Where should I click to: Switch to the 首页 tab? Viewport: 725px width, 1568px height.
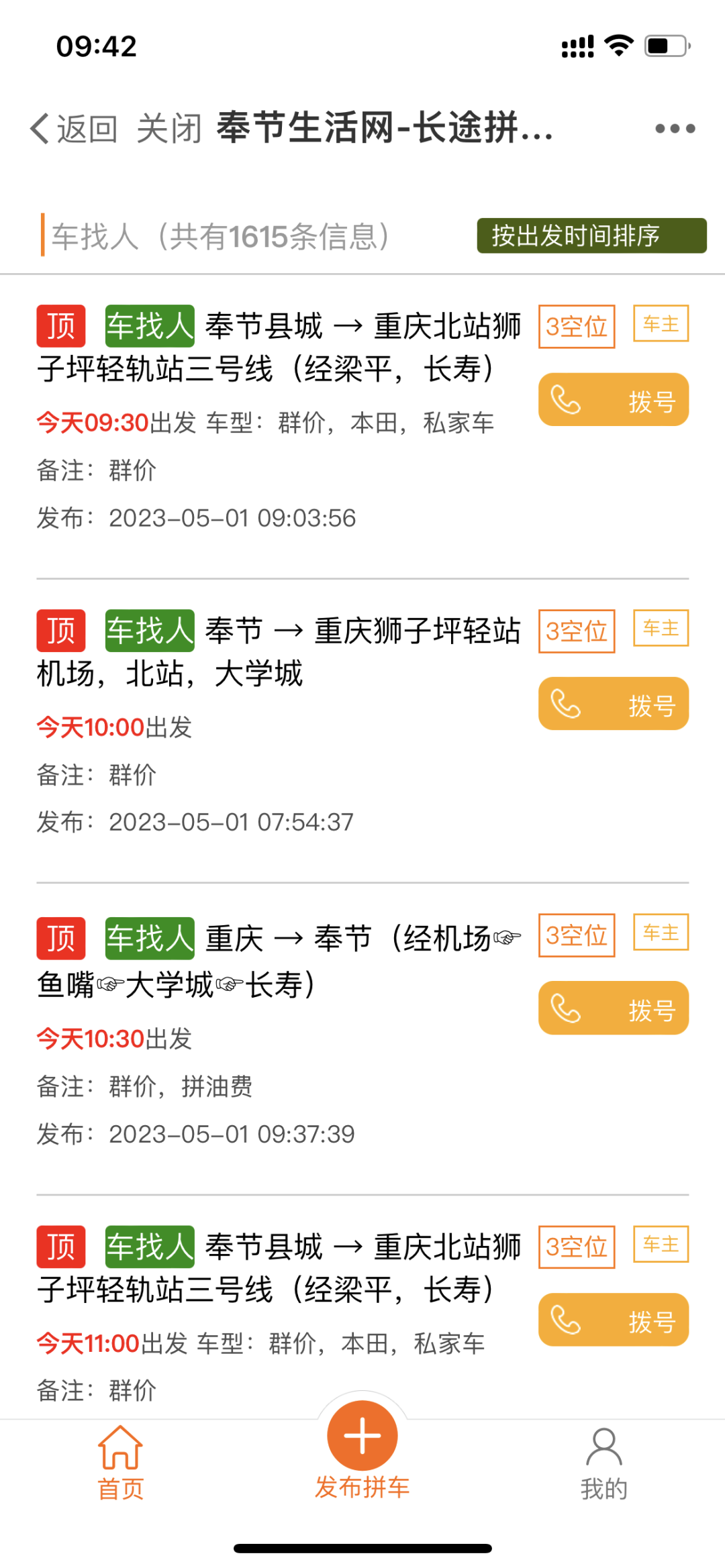(x=121, y=1463)
